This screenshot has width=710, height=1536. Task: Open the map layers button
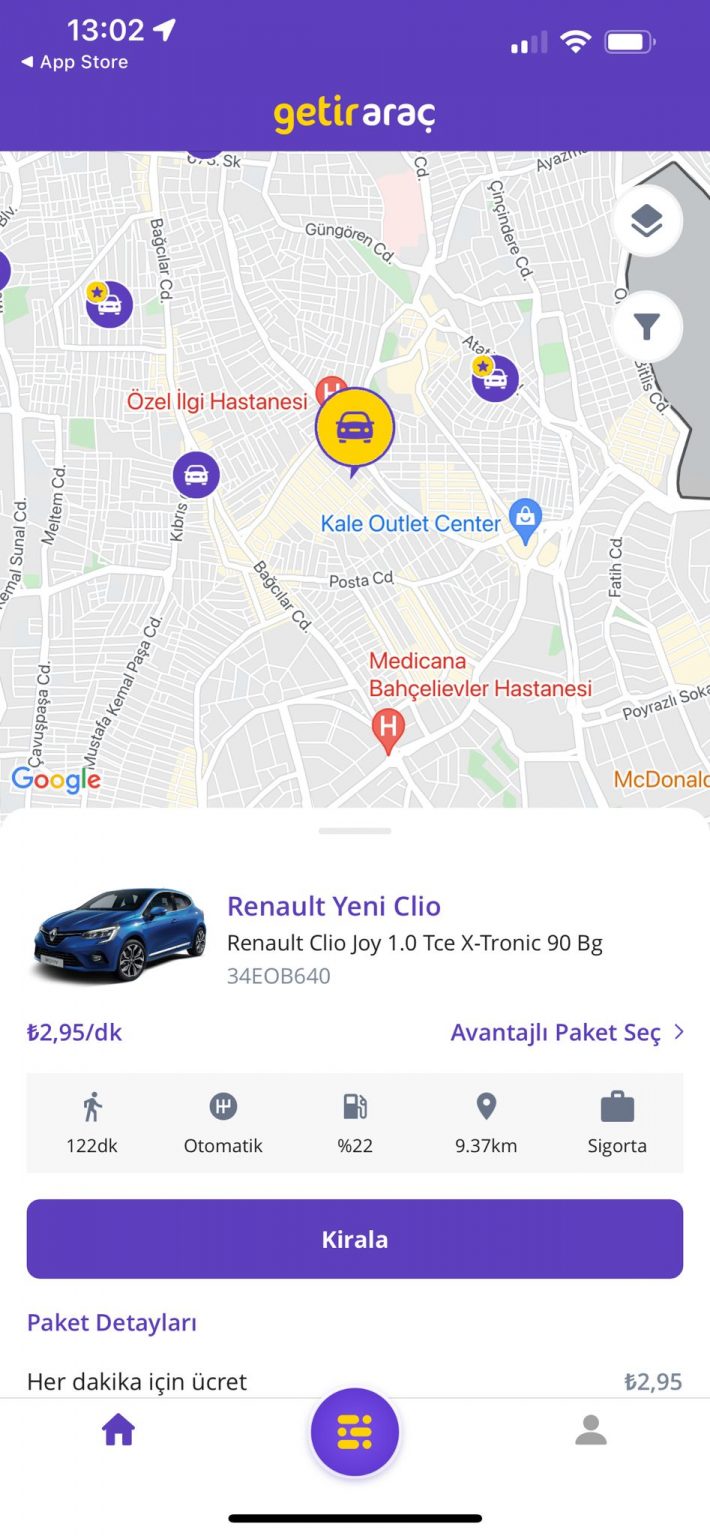tap(647, 221)
